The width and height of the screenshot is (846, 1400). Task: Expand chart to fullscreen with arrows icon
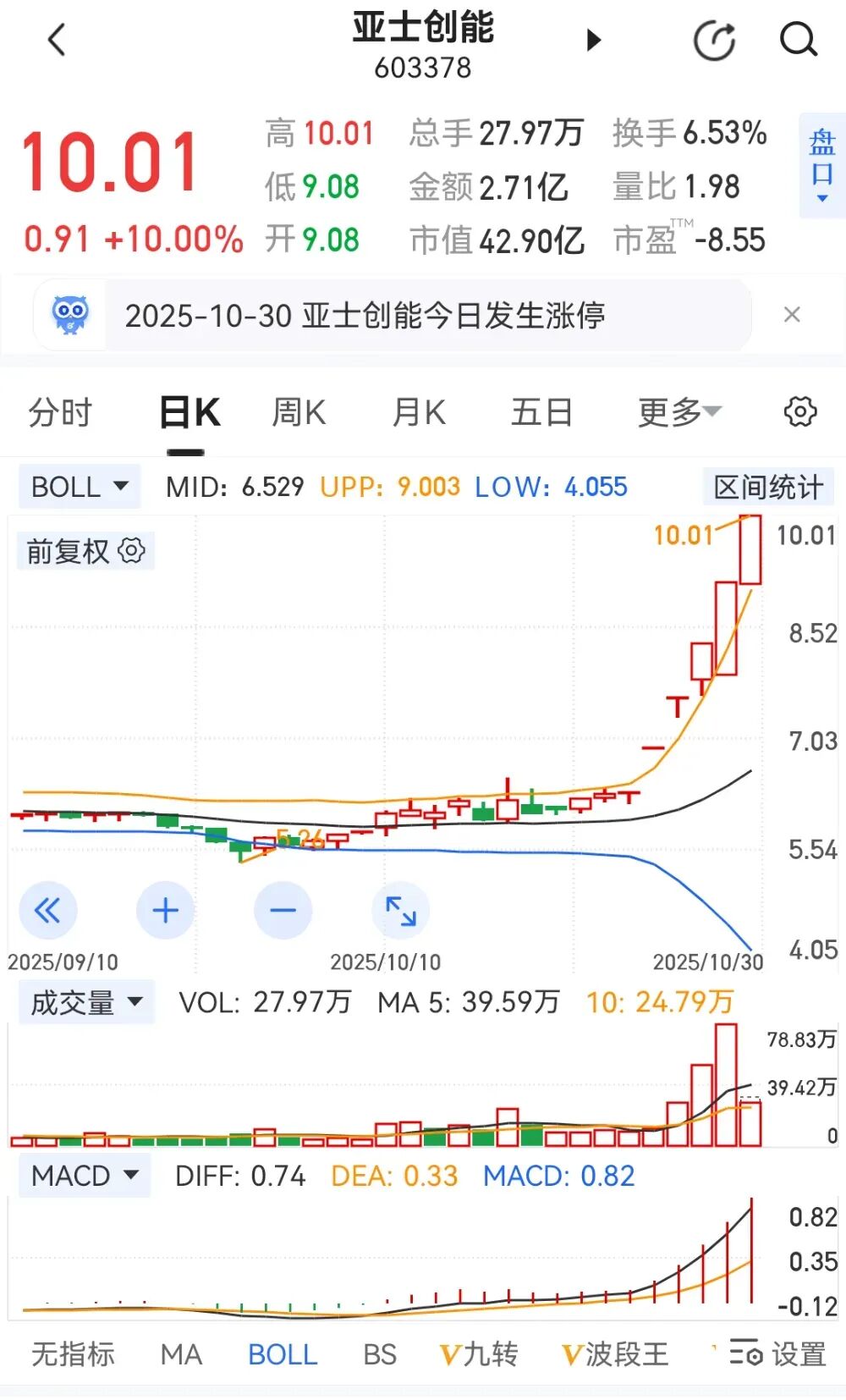pyautogui.click(x=400, y=910)
